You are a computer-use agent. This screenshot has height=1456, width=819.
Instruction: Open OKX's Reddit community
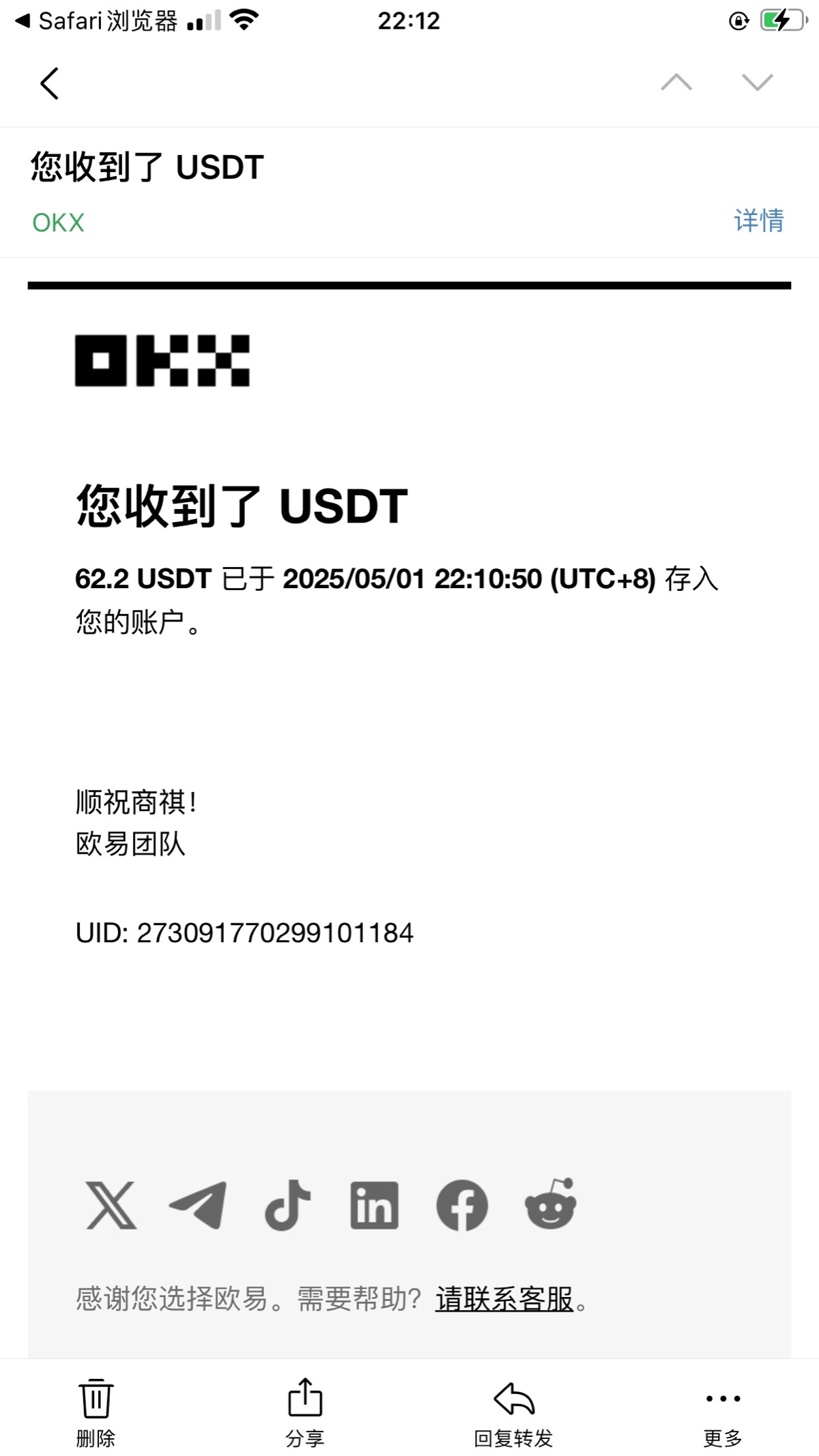[550, 1205]
